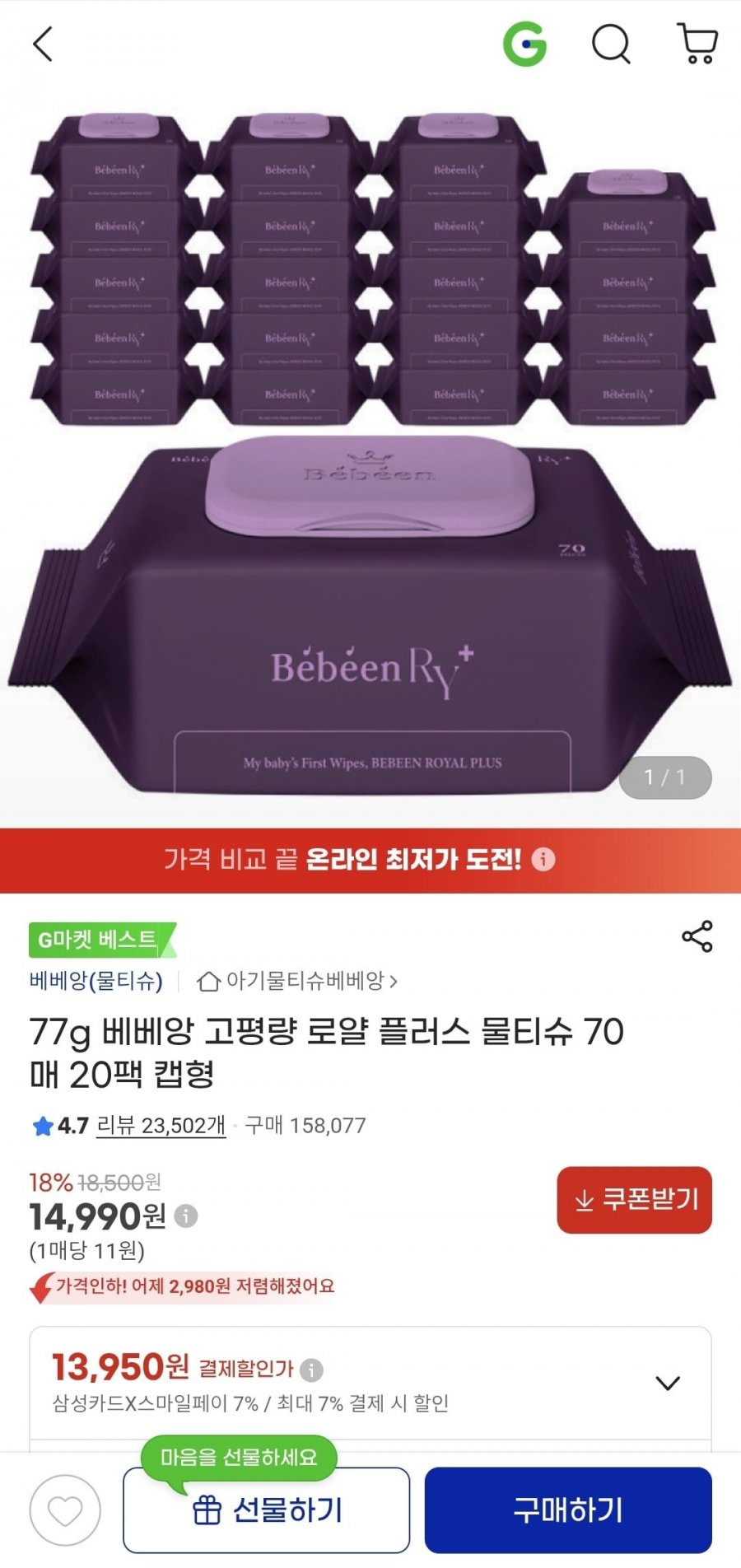Share this product
The image size is (741, 1568).
(x=697, y=937)
